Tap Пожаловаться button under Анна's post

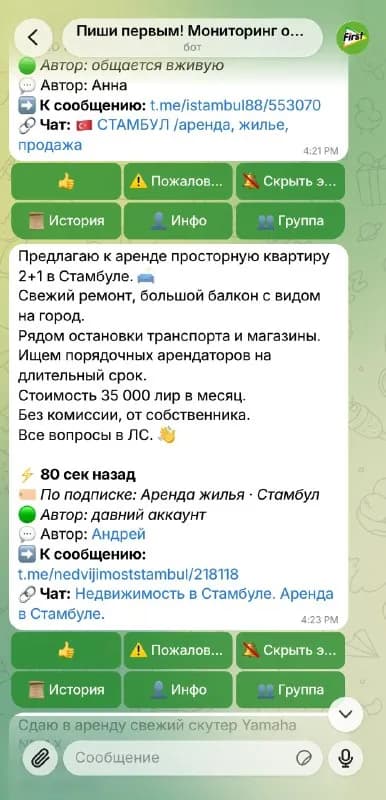click(x=178, y=181)
